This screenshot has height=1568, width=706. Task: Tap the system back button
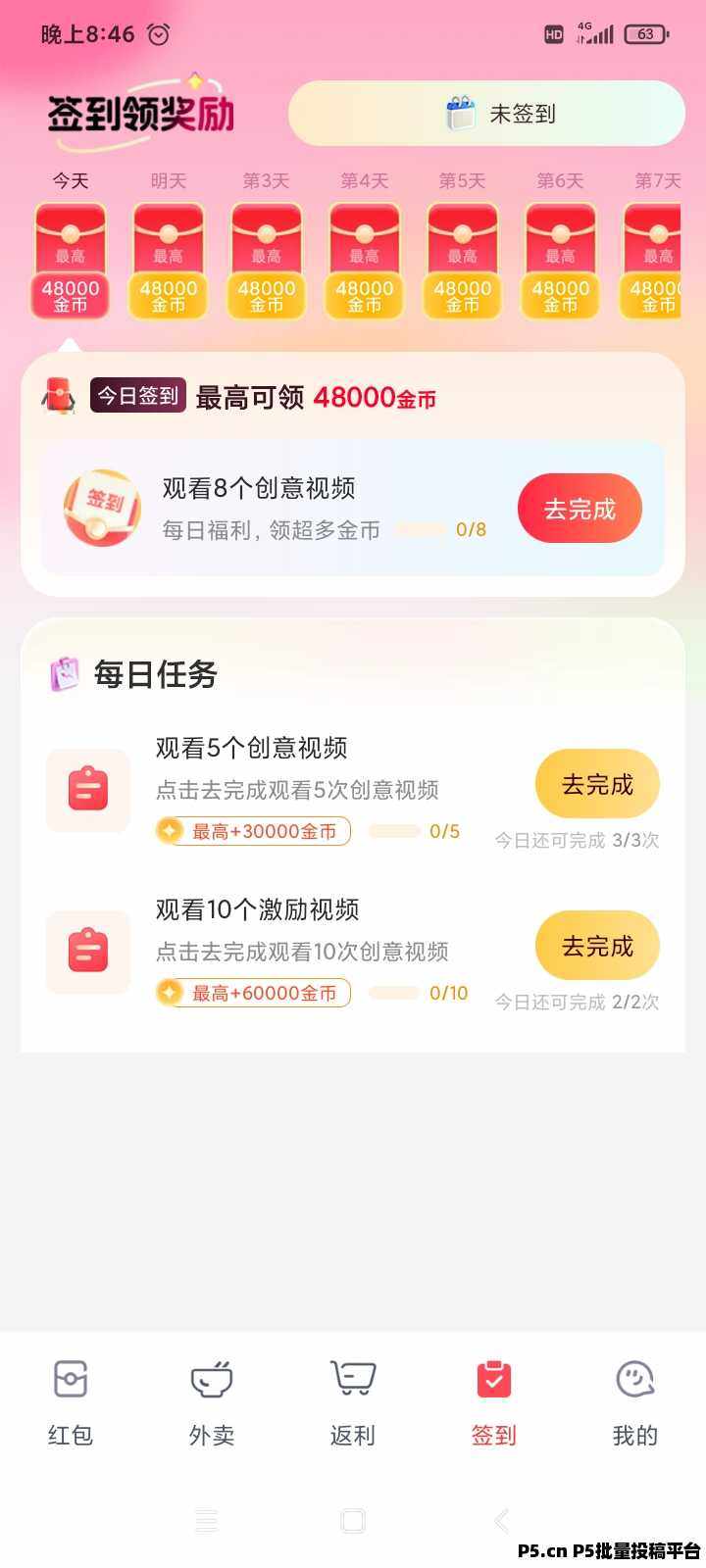pyautogui.click(x=501, y=1521)
